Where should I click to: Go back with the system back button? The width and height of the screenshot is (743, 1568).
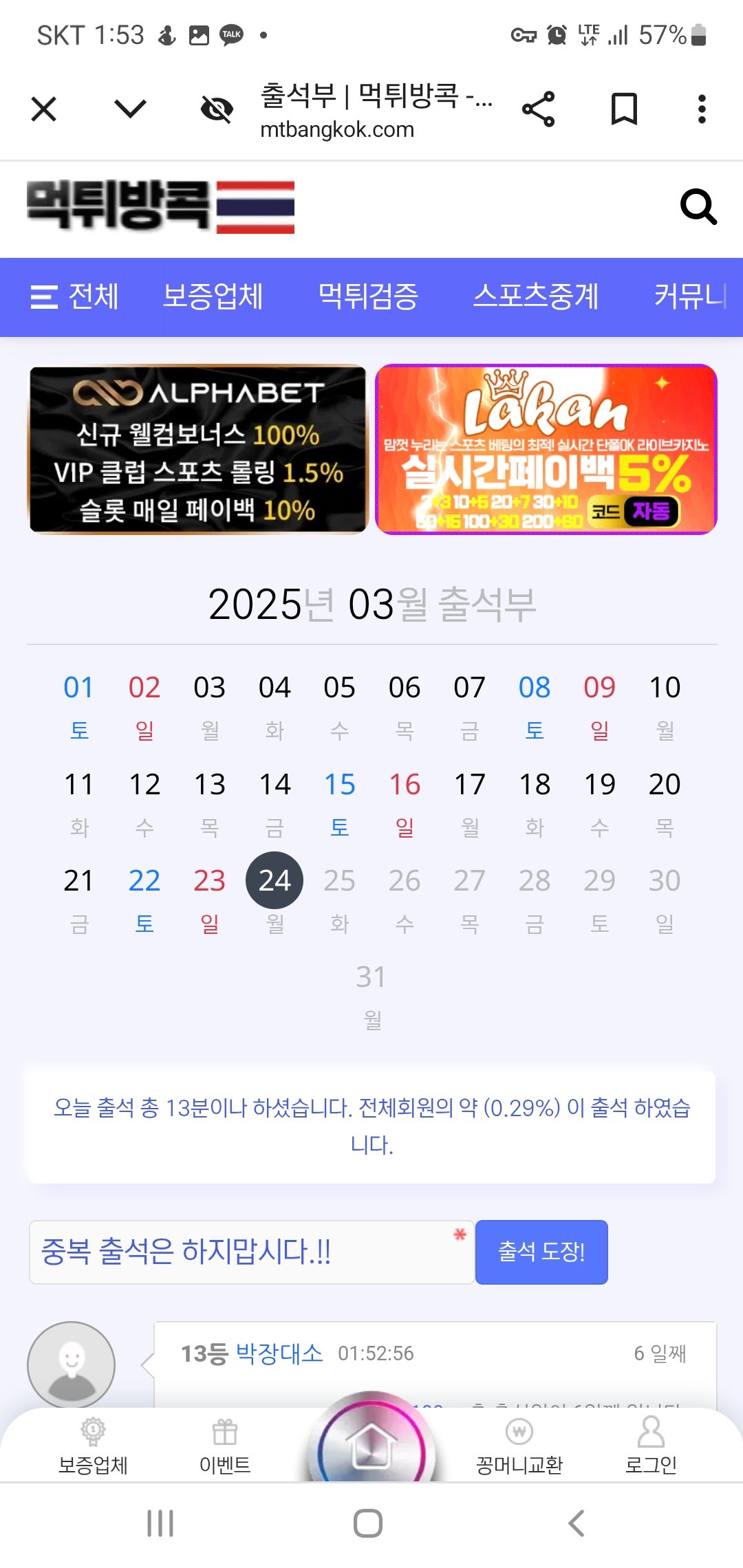(577, 1523)
